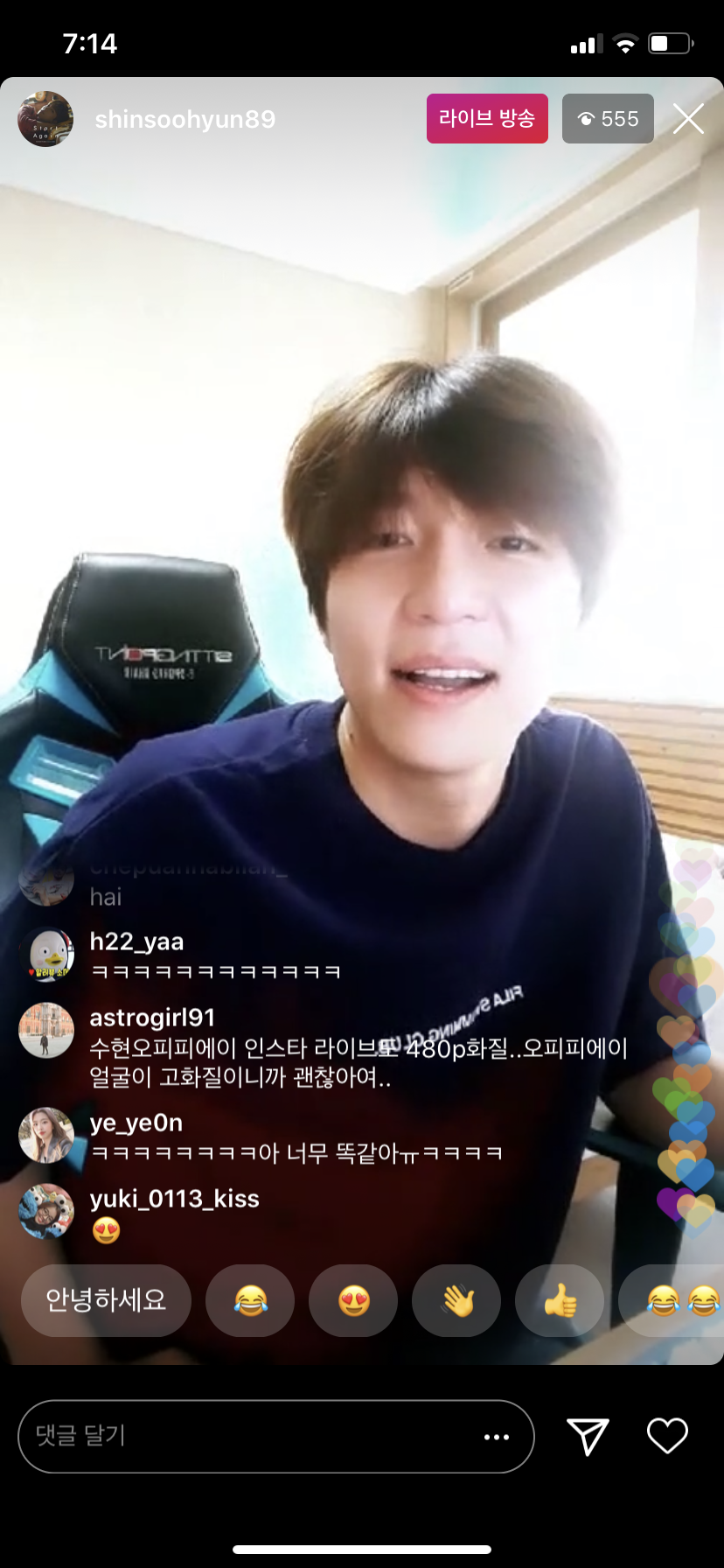The width and height of the screenshot is (724, 1568).
Task: Tap a floating heart in the reaction stream
Action: [x=686, y=1094]
